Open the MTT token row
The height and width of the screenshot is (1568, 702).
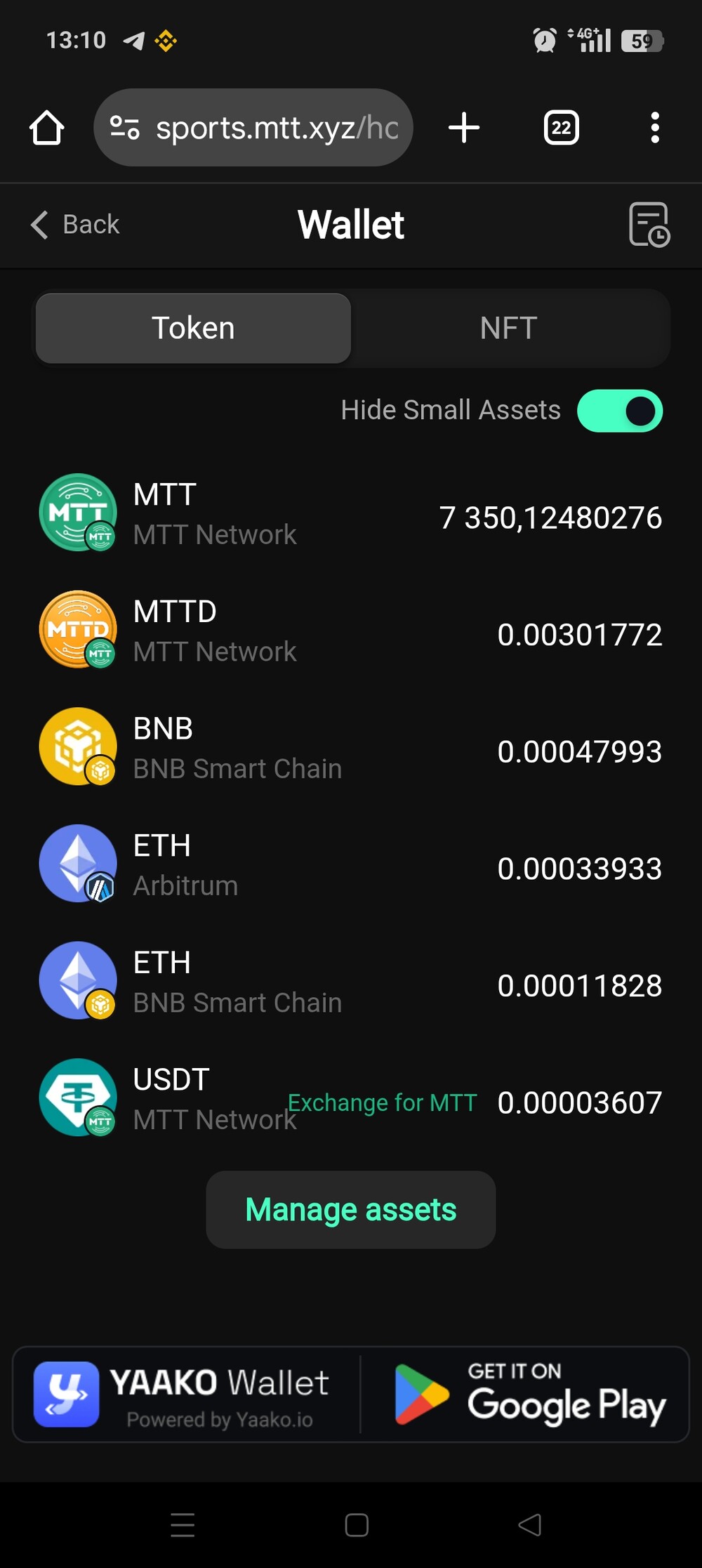tap(351, 514)
